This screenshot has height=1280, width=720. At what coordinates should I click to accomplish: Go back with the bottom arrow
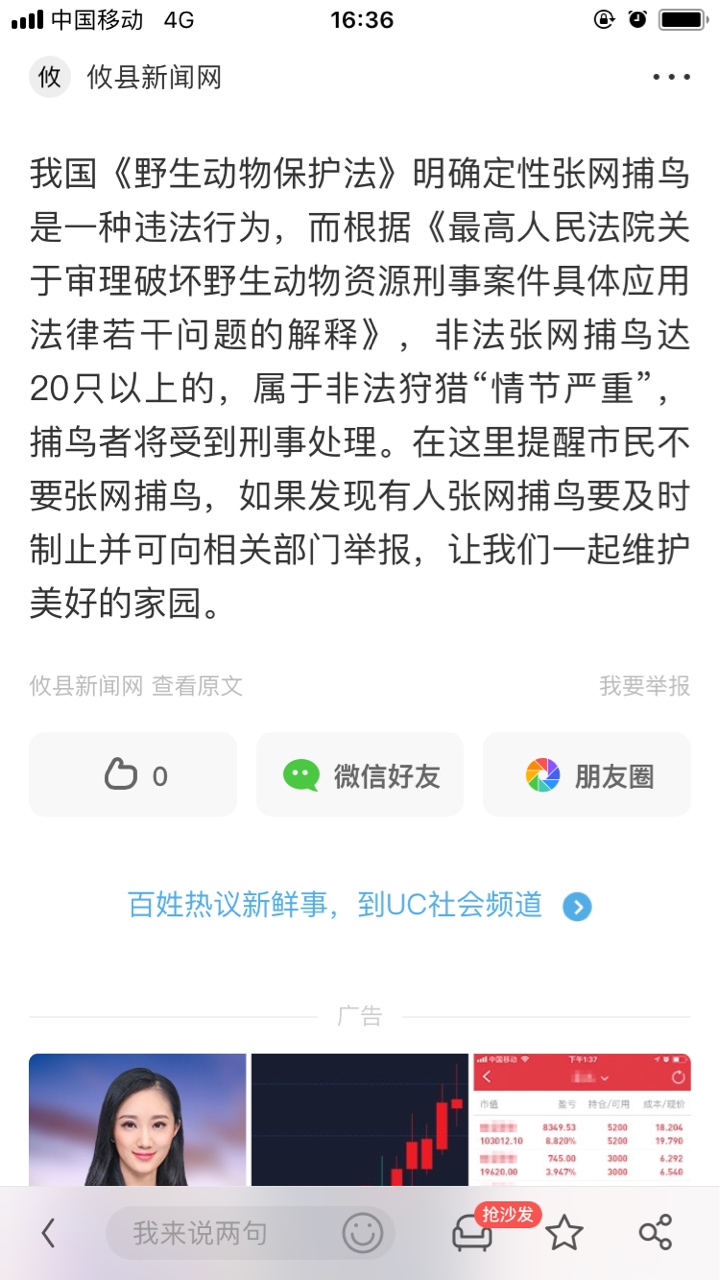[48, 1233]
